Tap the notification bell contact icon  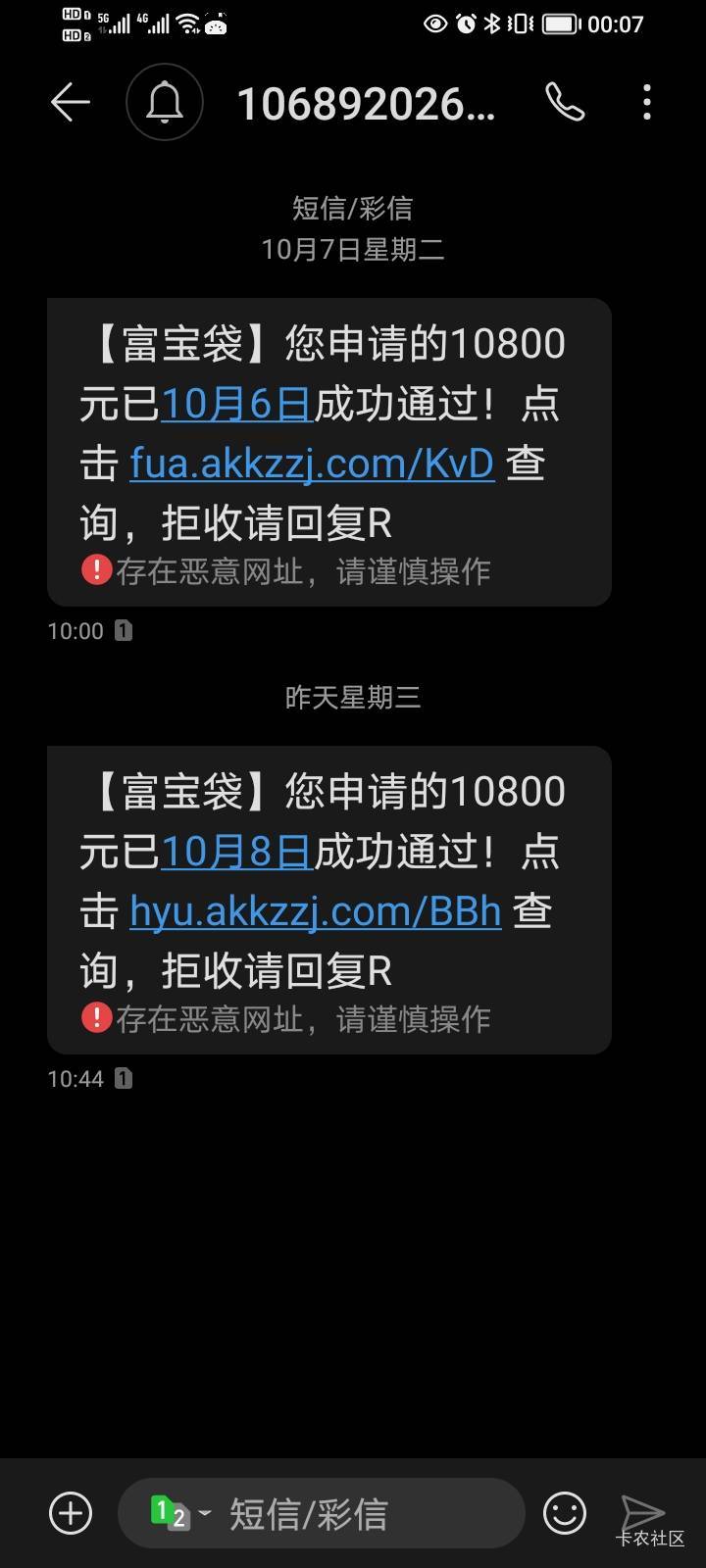(x=165, y=102)
